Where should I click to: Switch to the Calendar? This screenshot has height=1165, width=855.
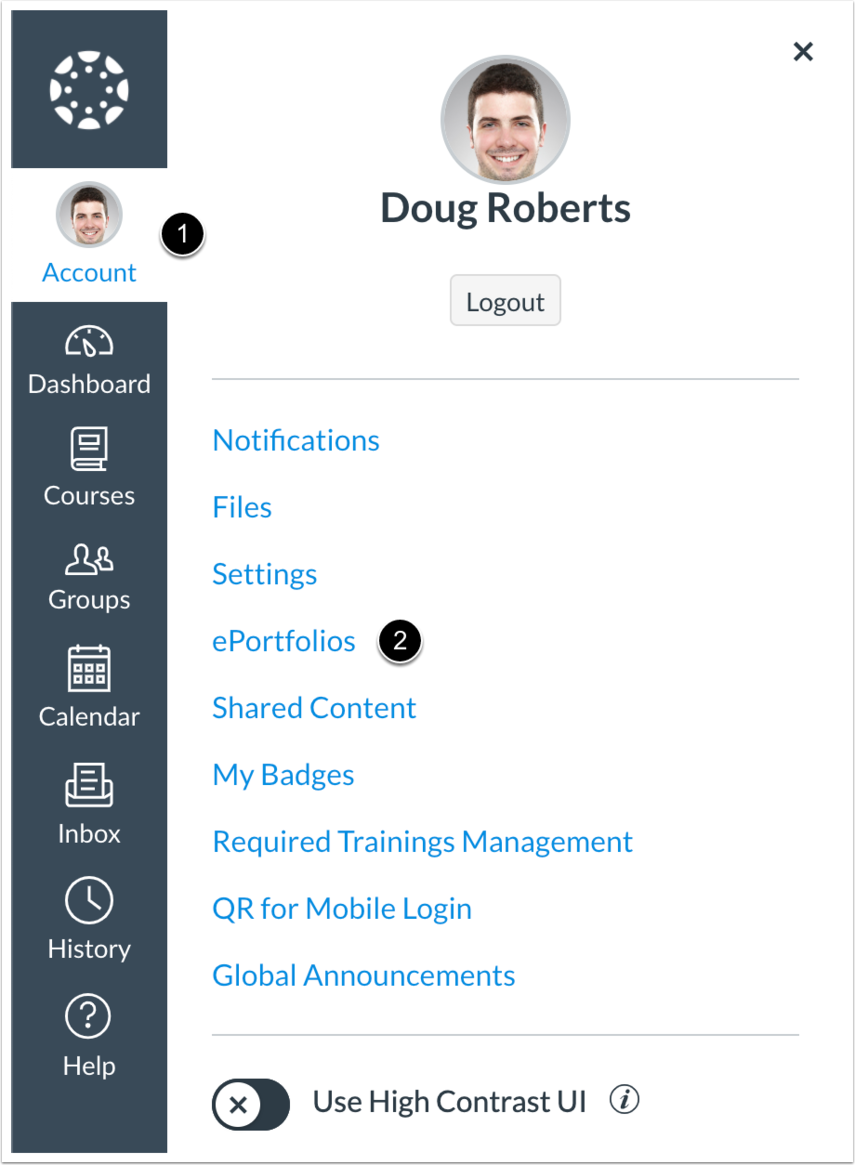(89, 688)
